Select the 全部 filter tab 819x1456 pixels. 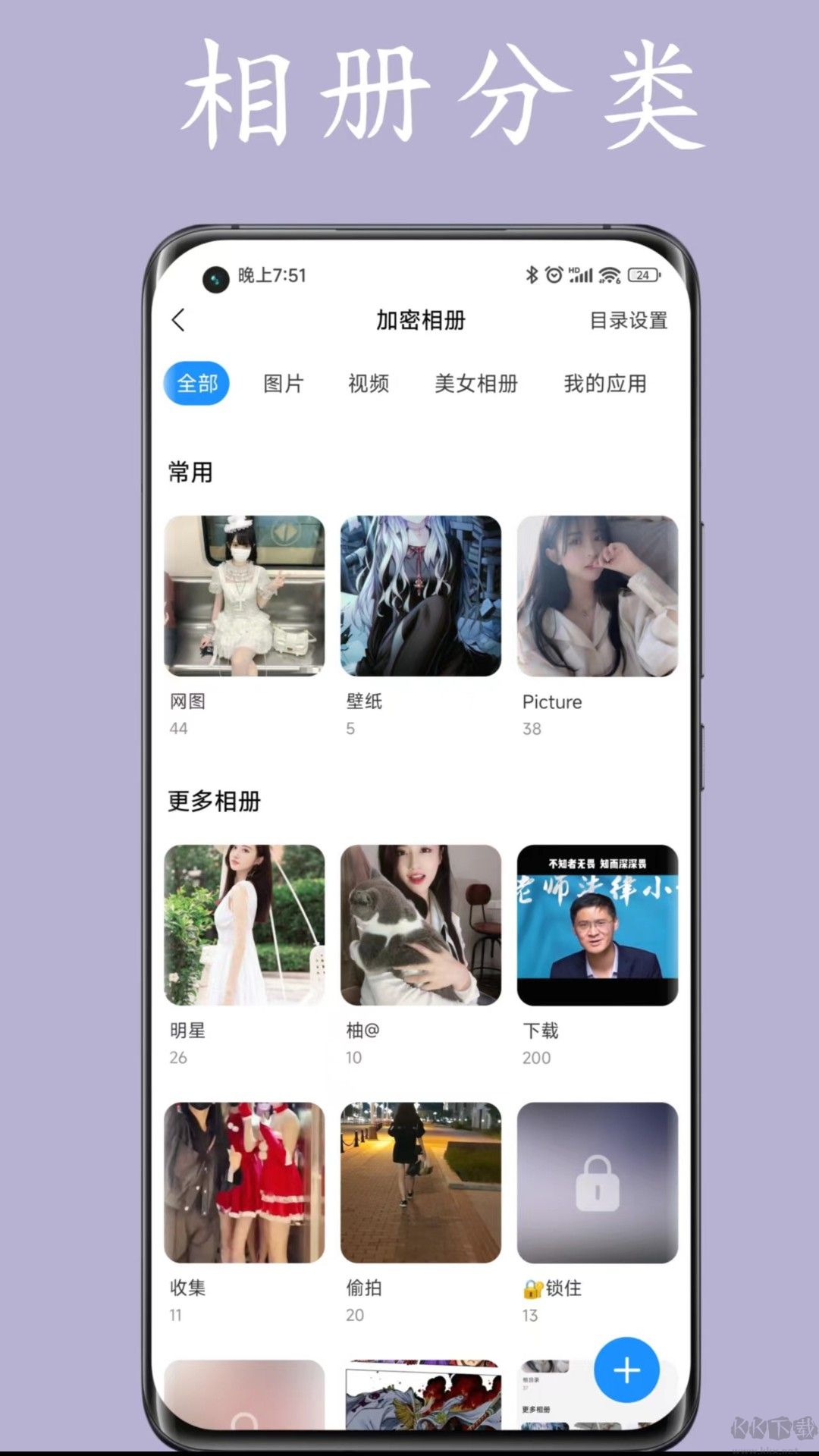[x=196, y=384]
